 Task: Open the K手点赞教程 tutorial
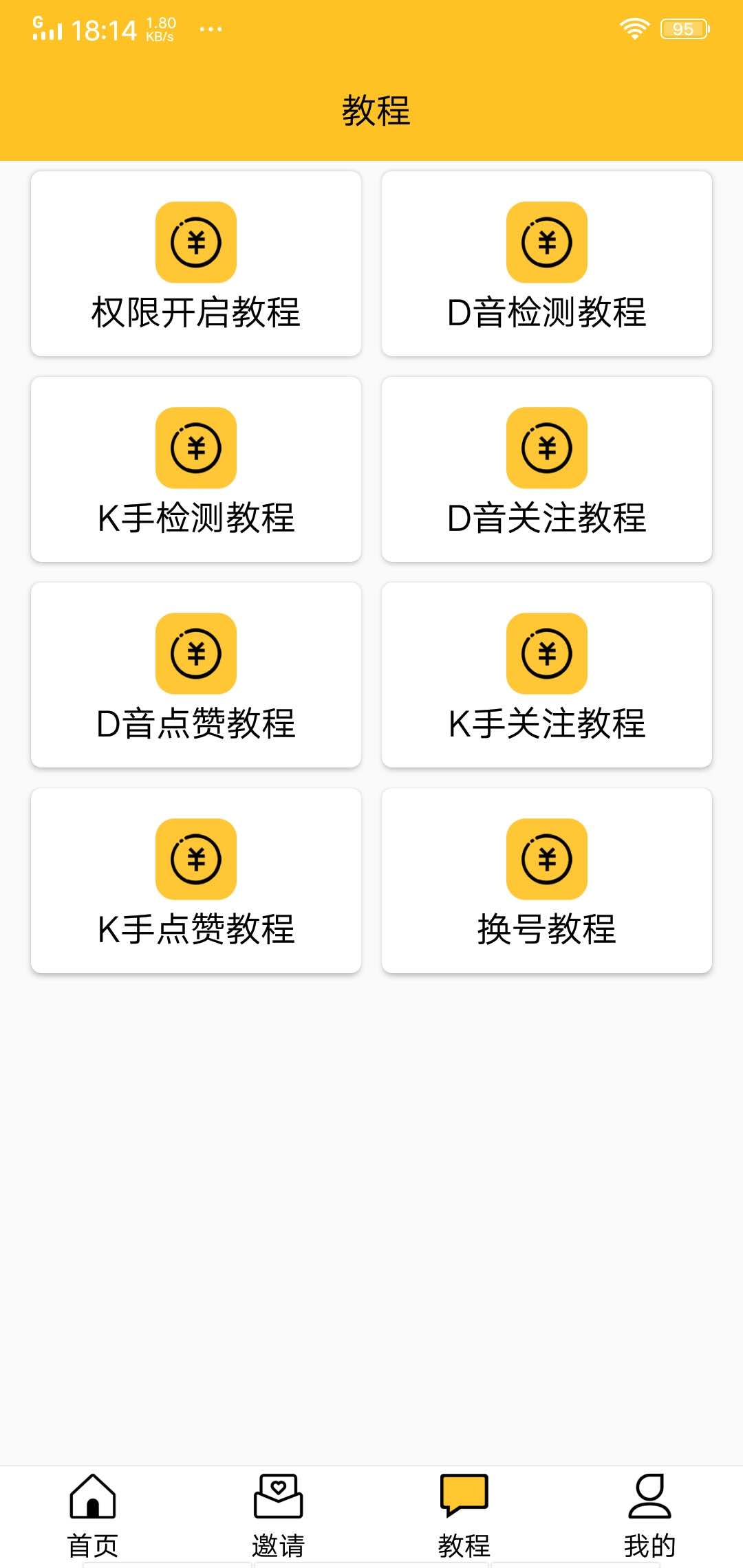point(195,882)
